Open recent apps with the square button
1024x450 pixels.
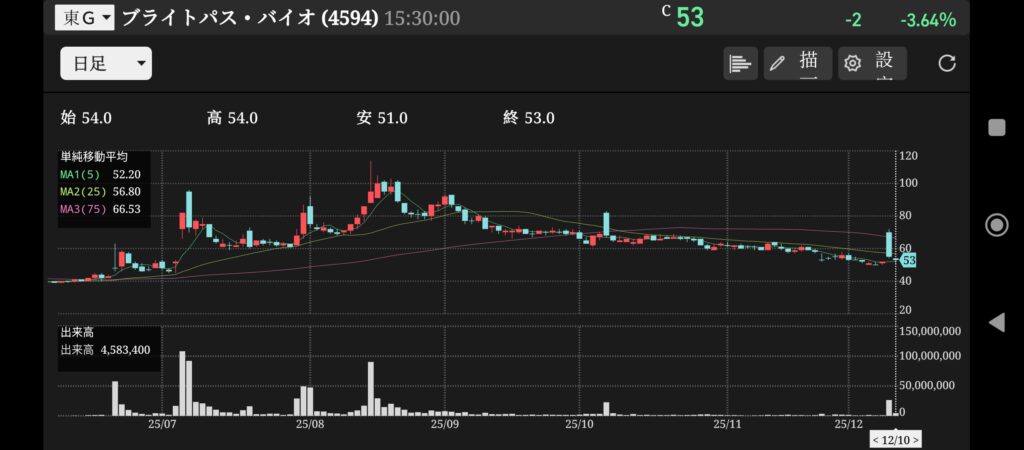tap(996, 127)
